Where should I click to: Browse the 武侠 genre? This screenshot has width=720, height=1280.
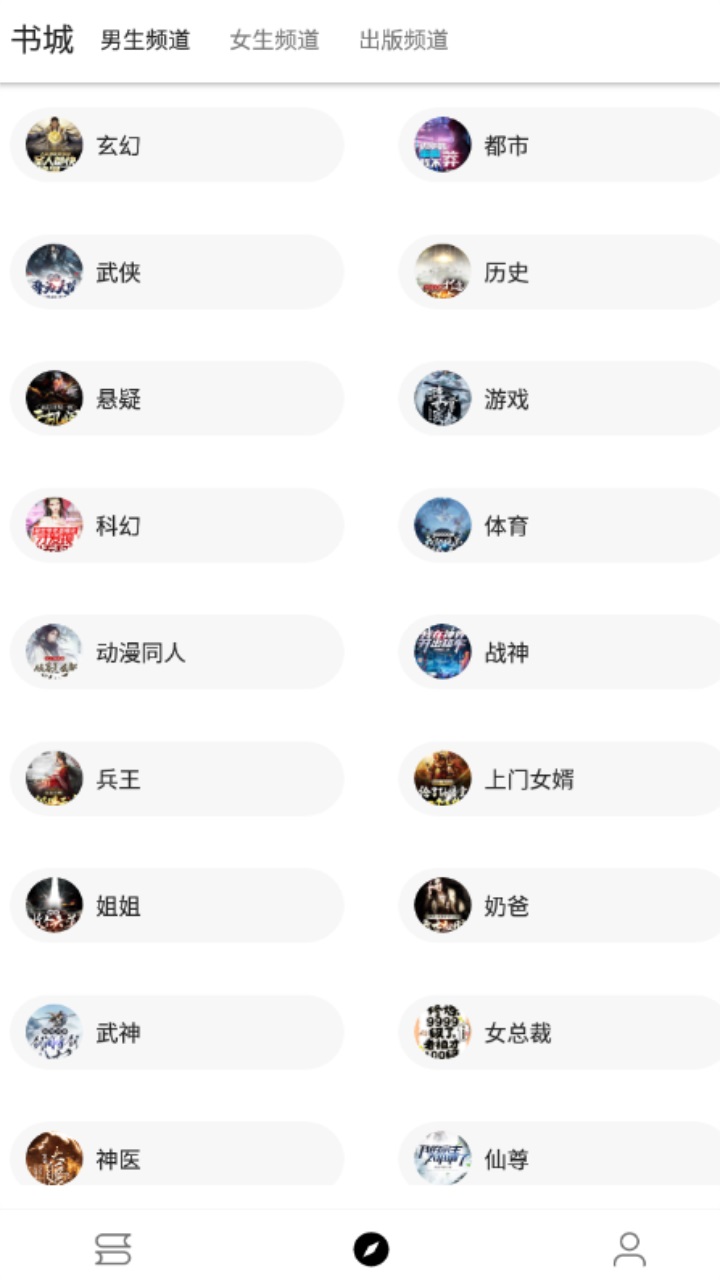pyautogui.click(x=177, y=272)
